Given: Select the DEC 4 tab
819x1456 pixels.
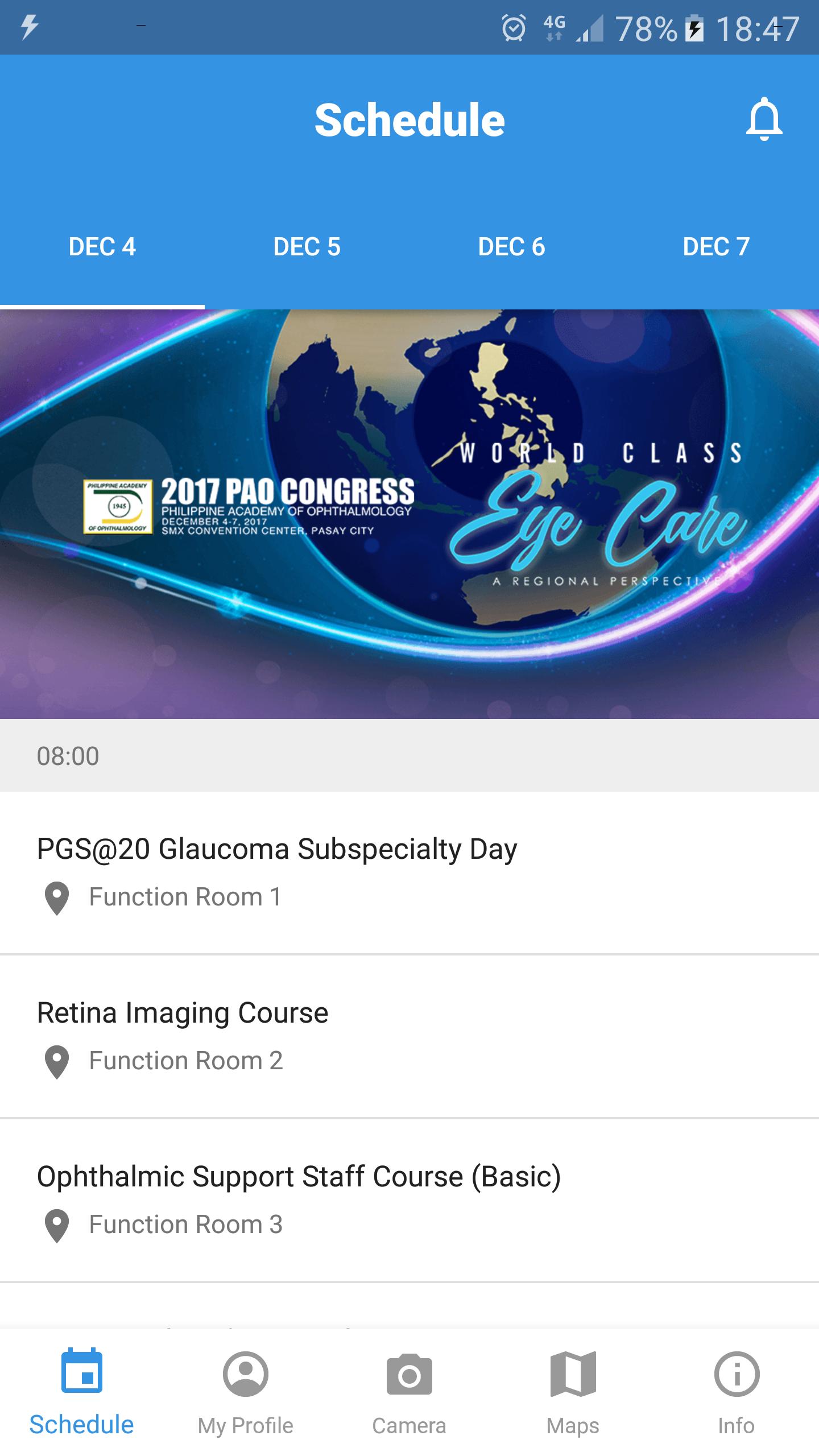Looking at the screenshot, I should click(102, 247).
